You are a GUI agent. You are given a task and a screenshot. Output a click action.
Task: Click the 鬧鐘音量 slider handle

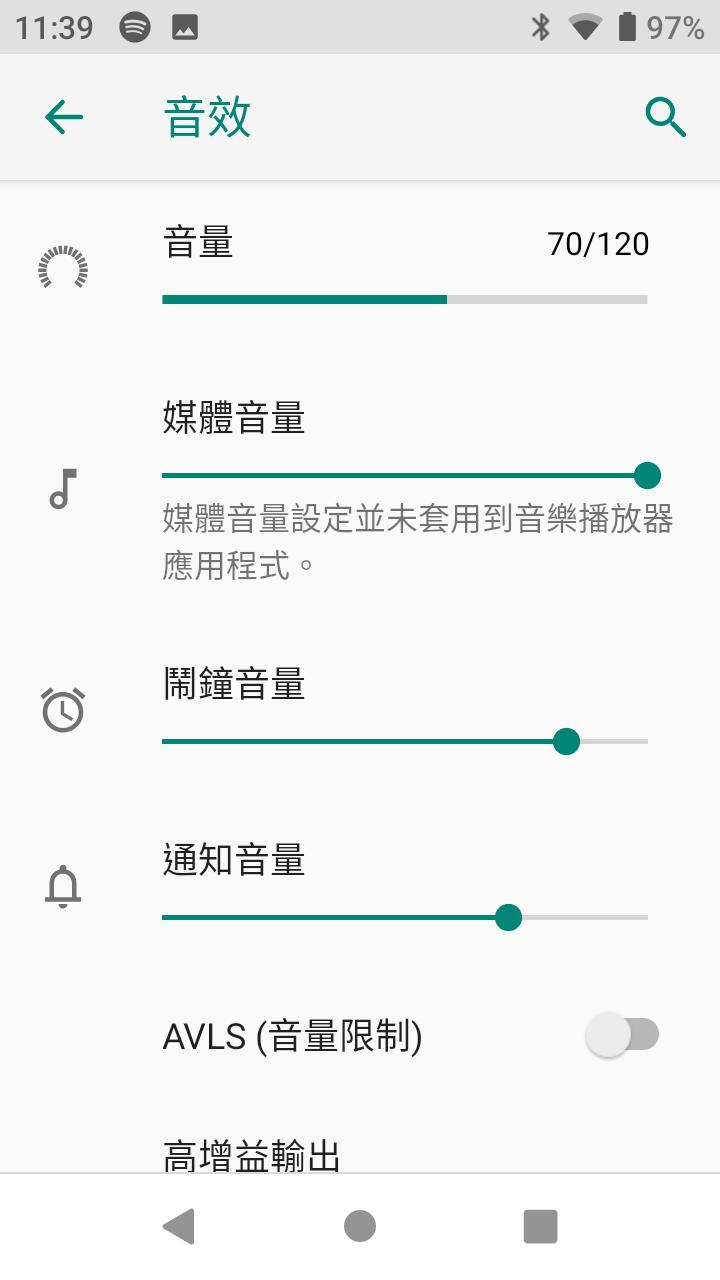coord(567,741)
